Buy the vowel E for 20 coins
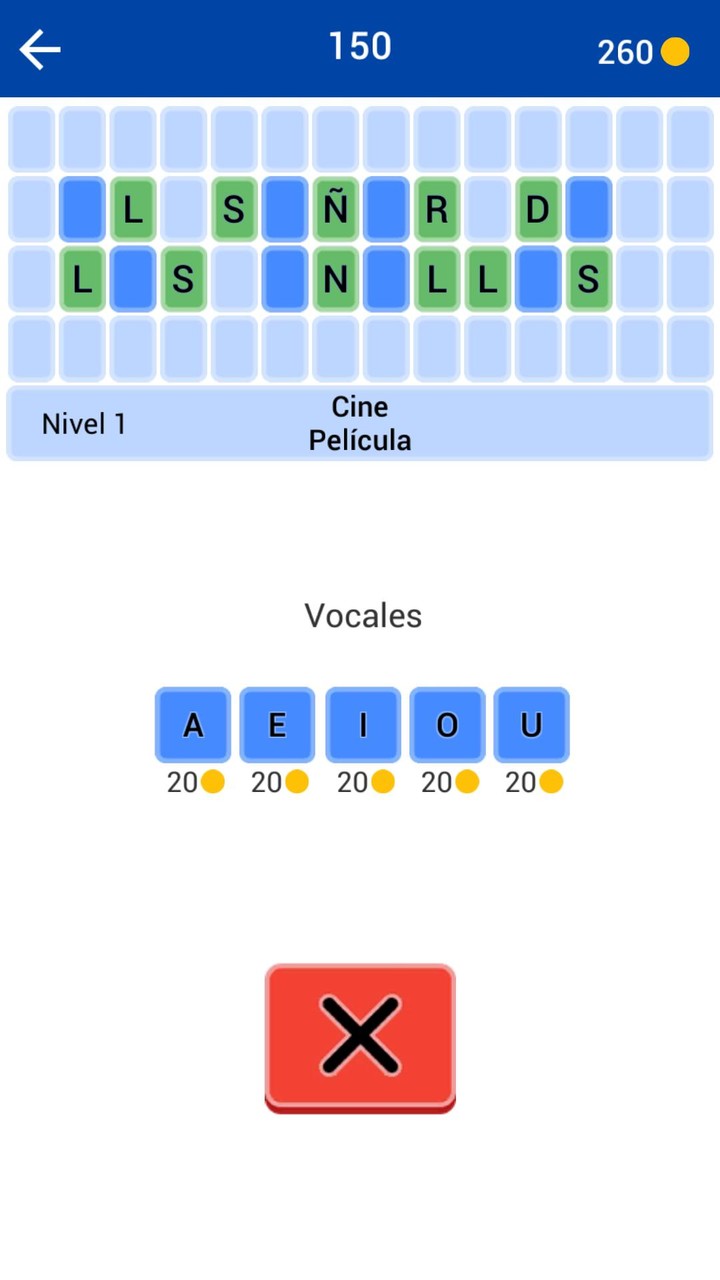Viewport: 720px width, 1280px height. pos(277,725)
